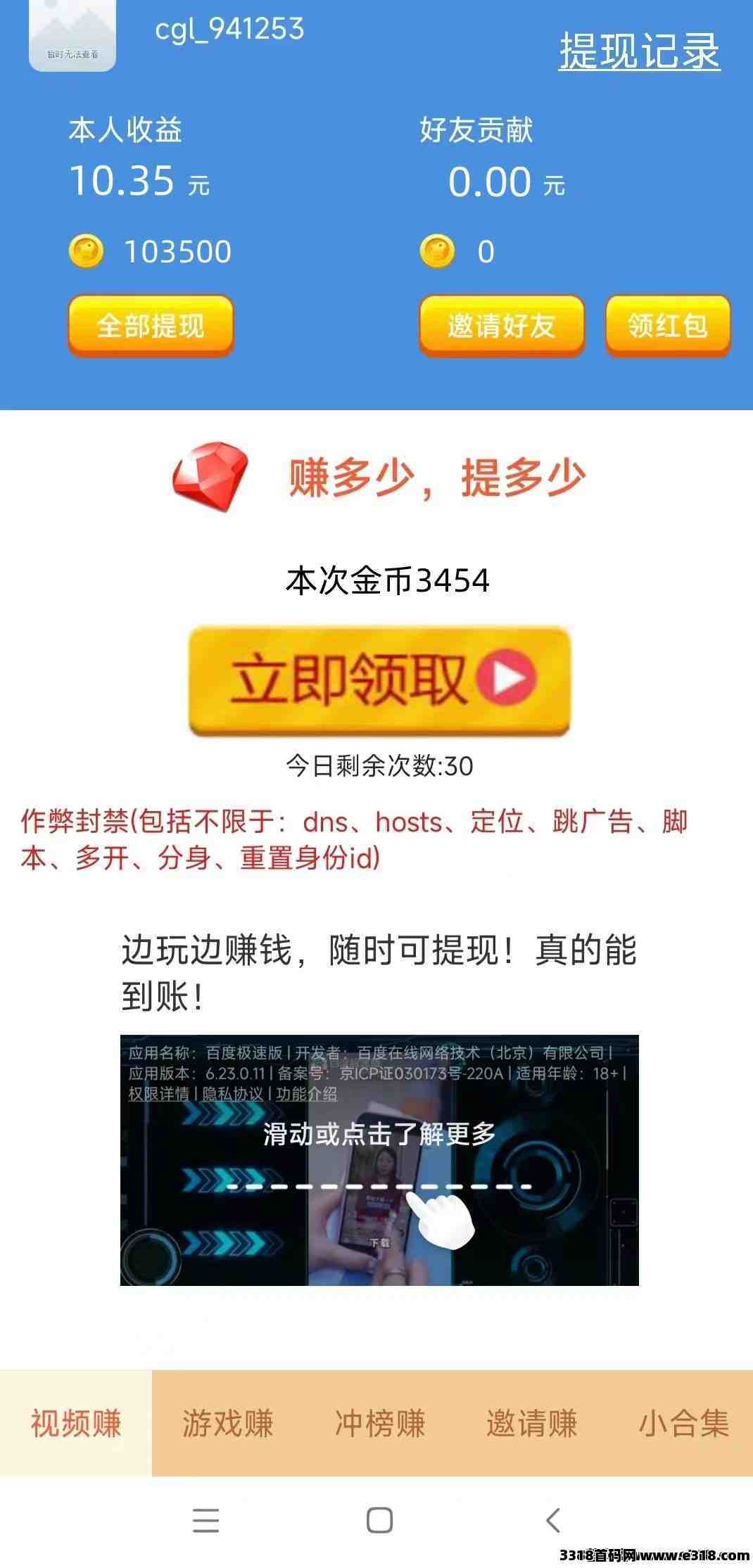Open the 提现记录 link
Viewport: 753px width, 1568px height.
640,51
